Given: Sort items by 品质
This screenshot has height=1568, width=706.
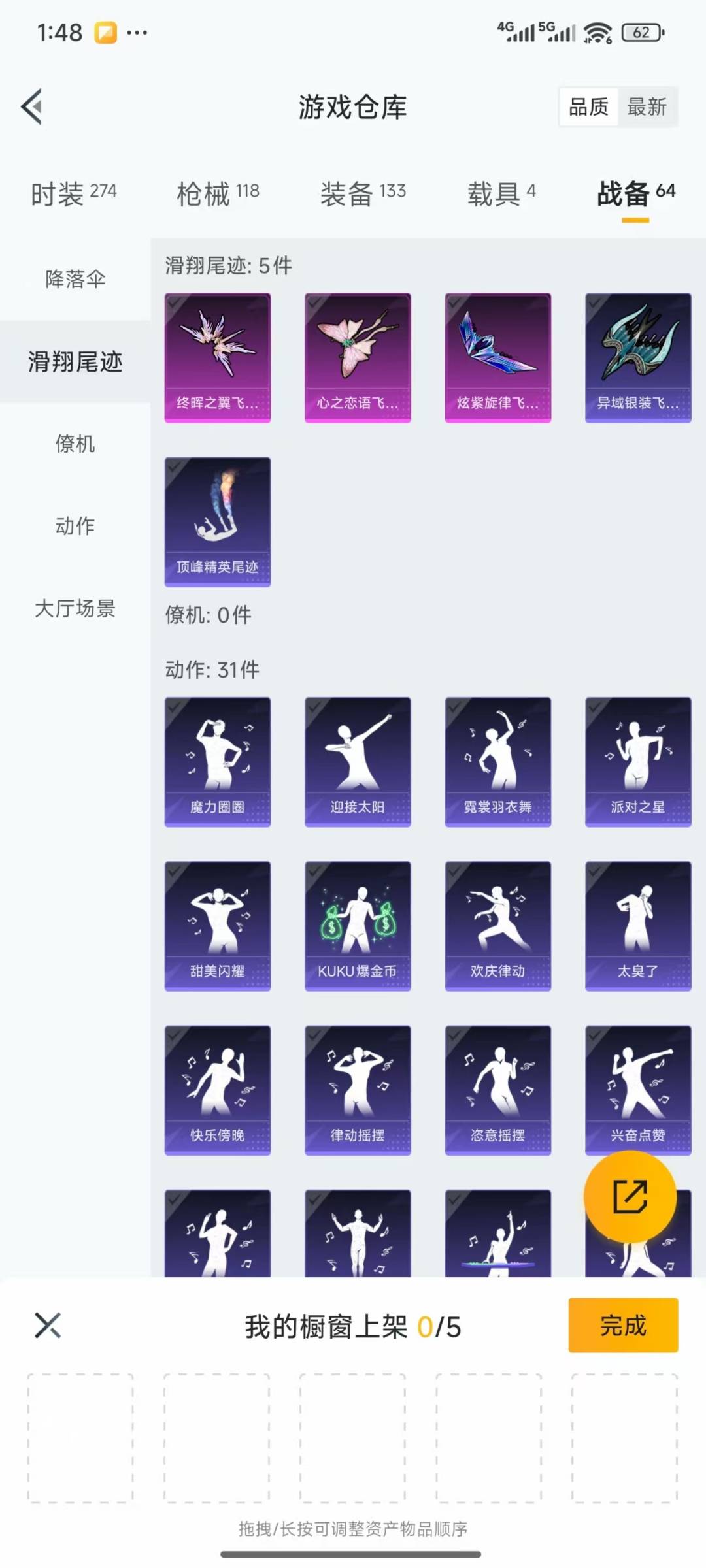Looking at the screenshot, I should tap(588, 106).
